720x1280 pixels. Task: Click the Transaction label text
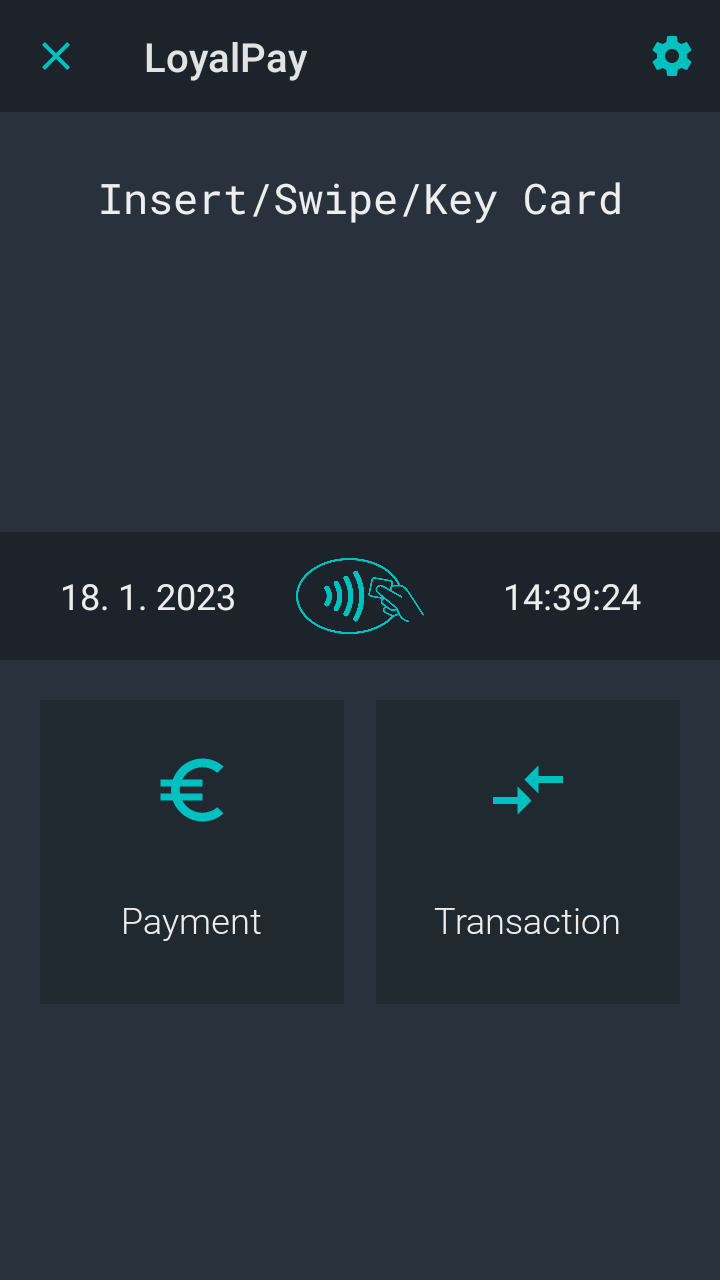527,921
